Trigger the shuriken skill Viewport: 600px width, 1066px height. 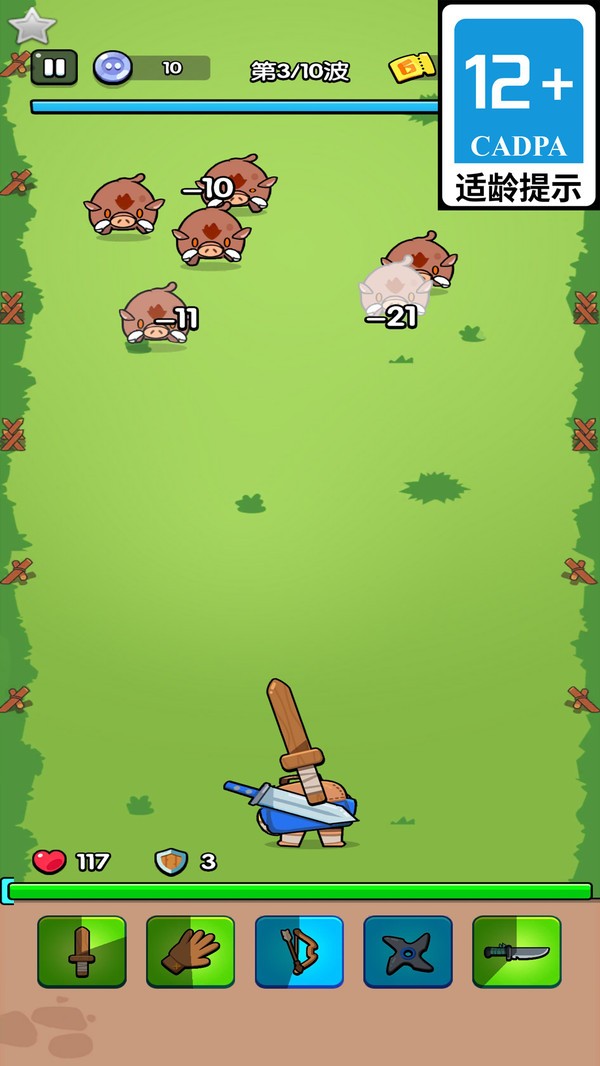[x=408, y=951]
